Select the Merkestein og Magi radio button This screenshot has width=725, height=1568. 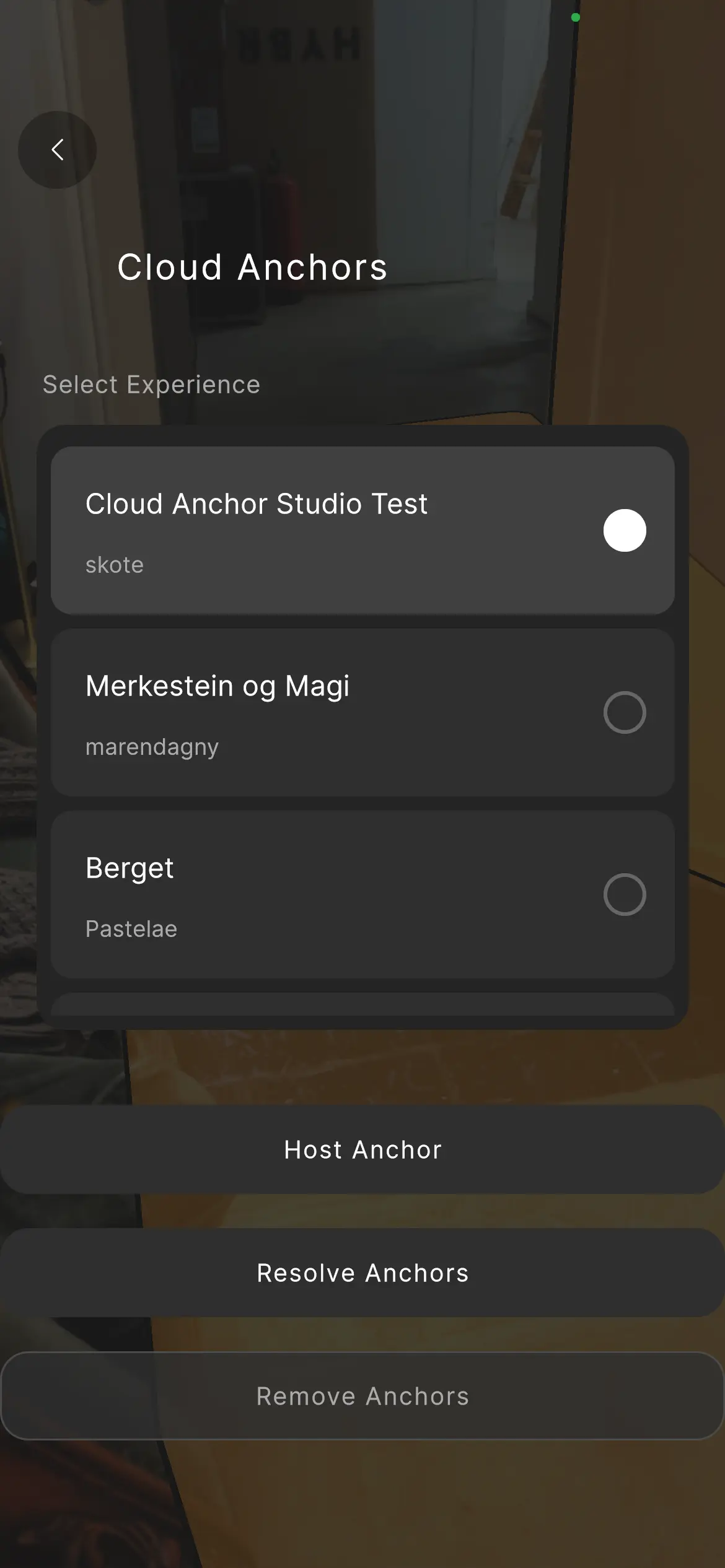(625, 713)
